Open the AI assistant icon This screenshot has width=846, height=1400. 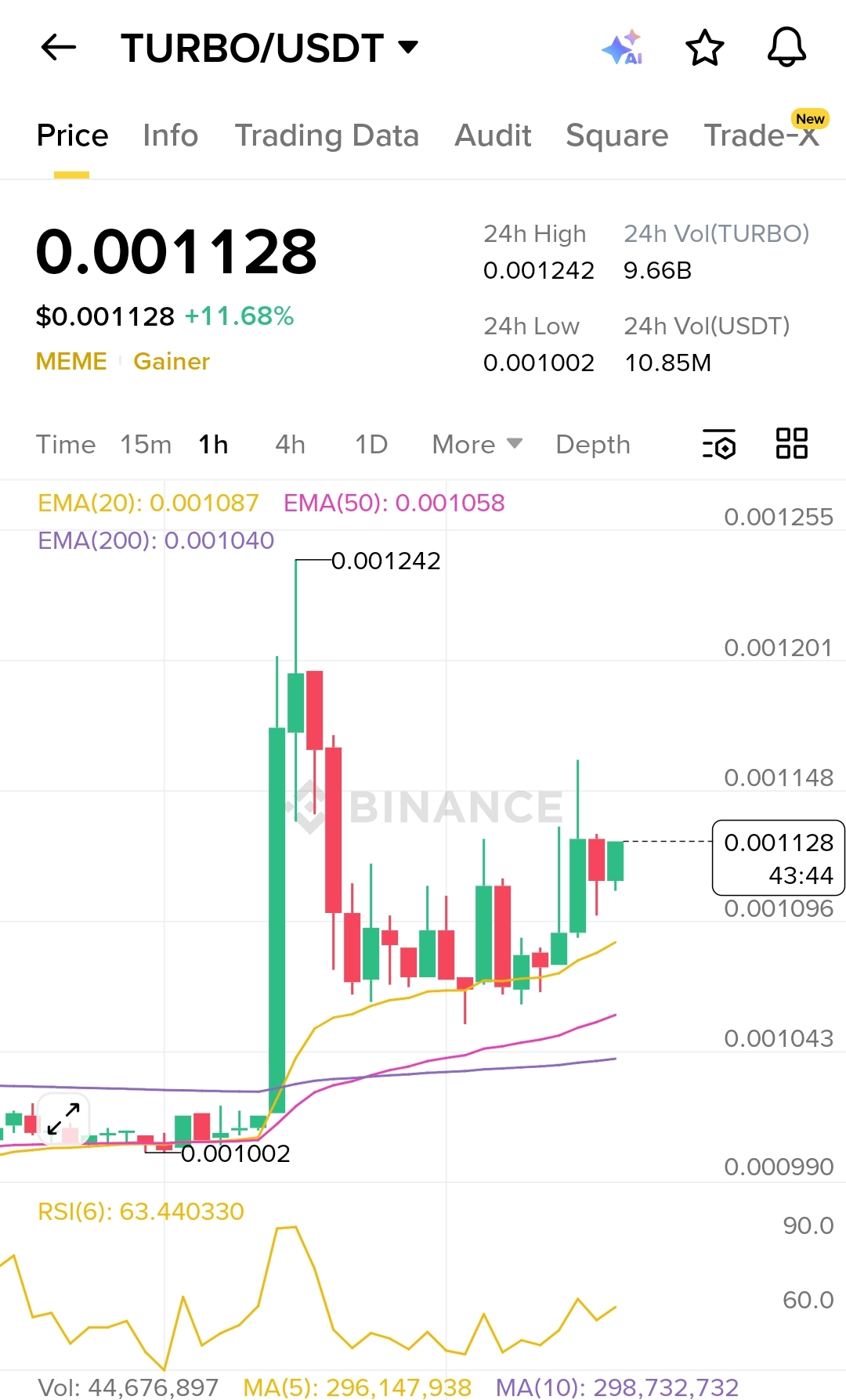pos(623,49)
